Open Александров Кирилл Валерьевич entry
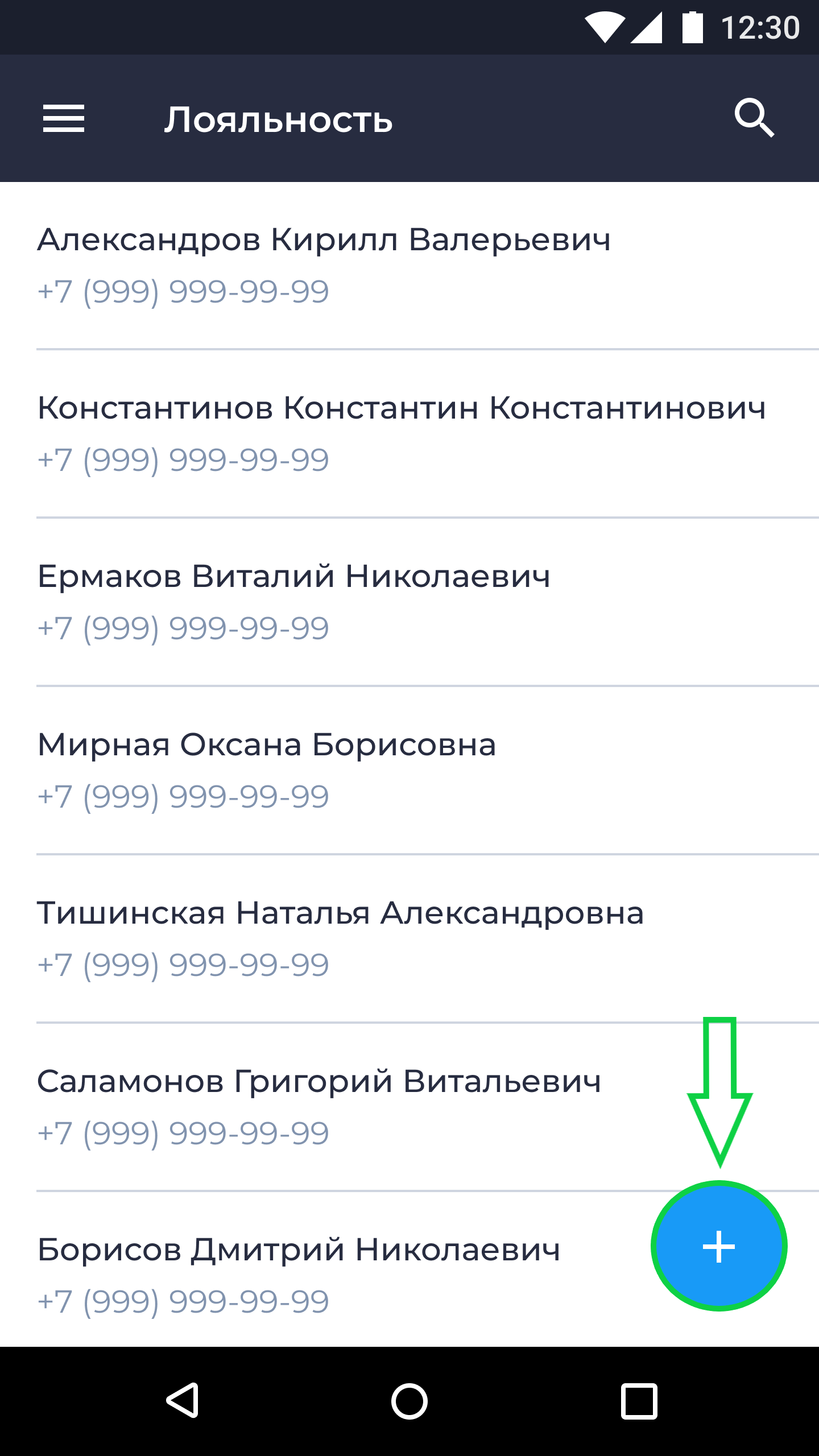 [x=409, y=266]
